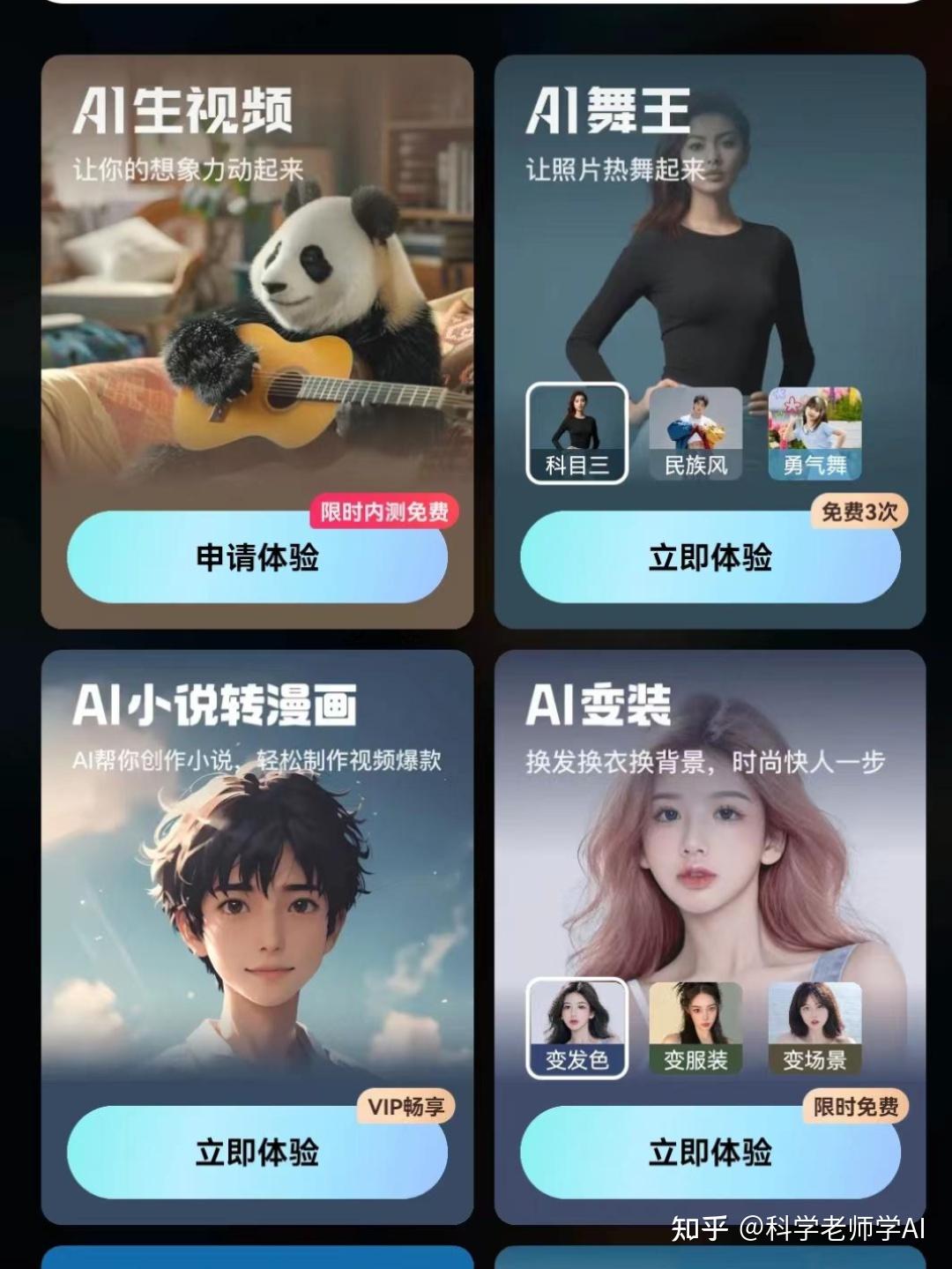
Task: Click the VIP畅享 badge
Action: pos(406,1105)
